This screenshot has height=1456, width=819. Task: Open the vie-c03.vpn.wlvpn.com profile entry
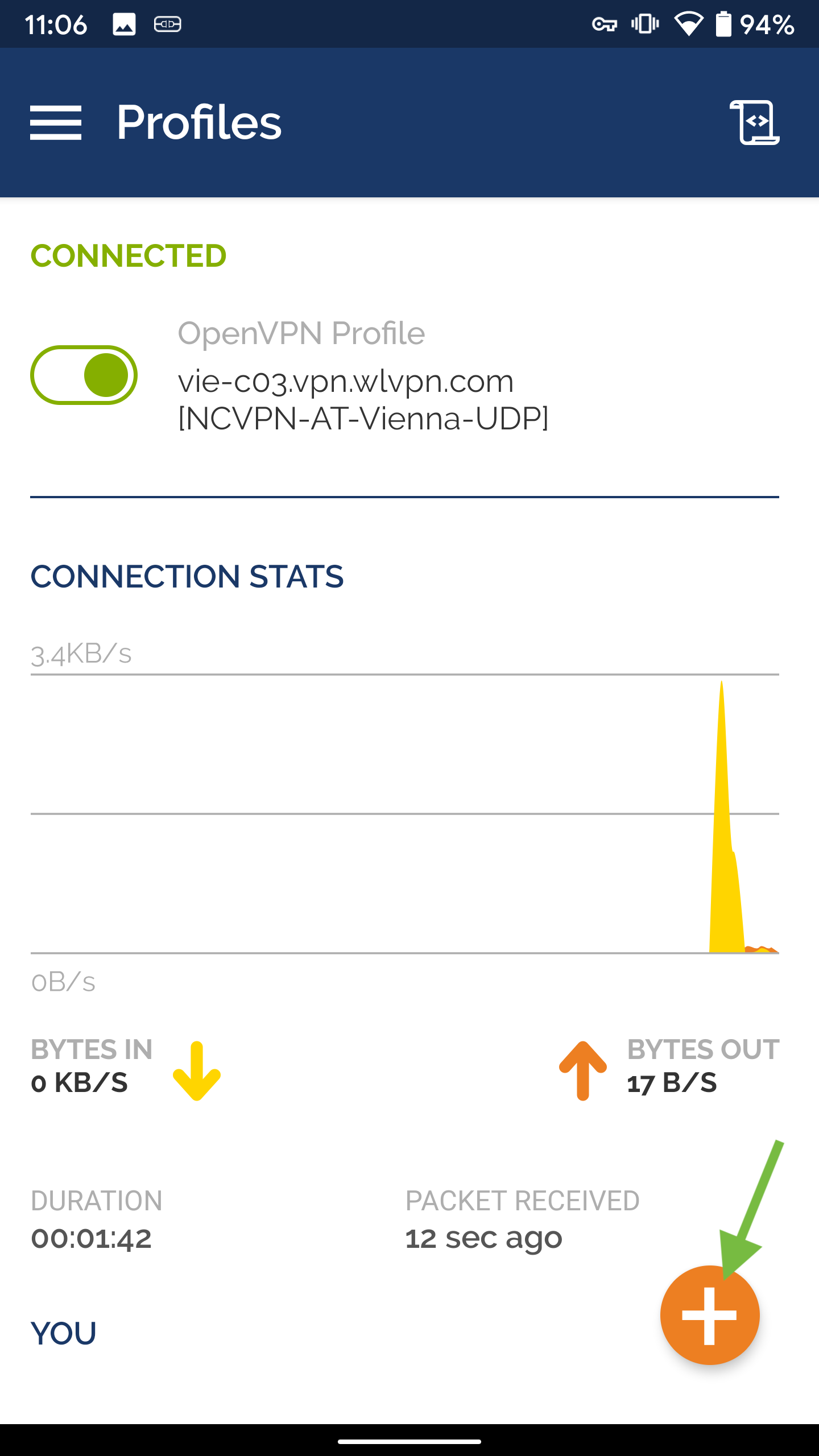coord(363,377)
